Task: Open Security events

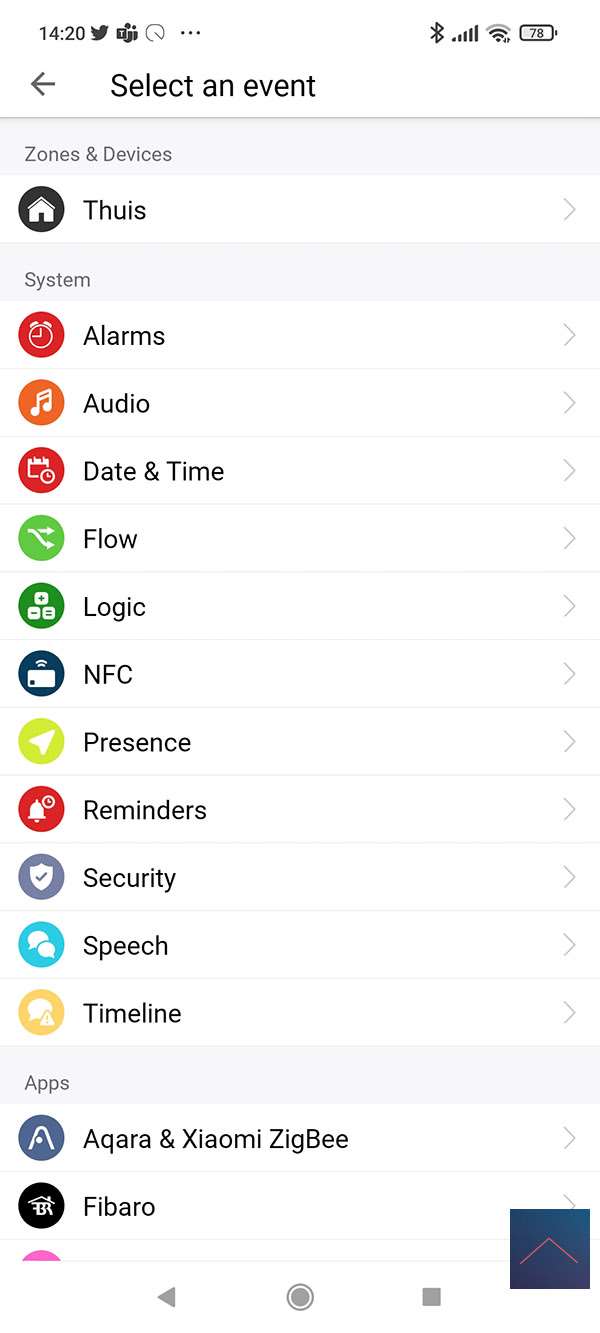Action: 300,878
